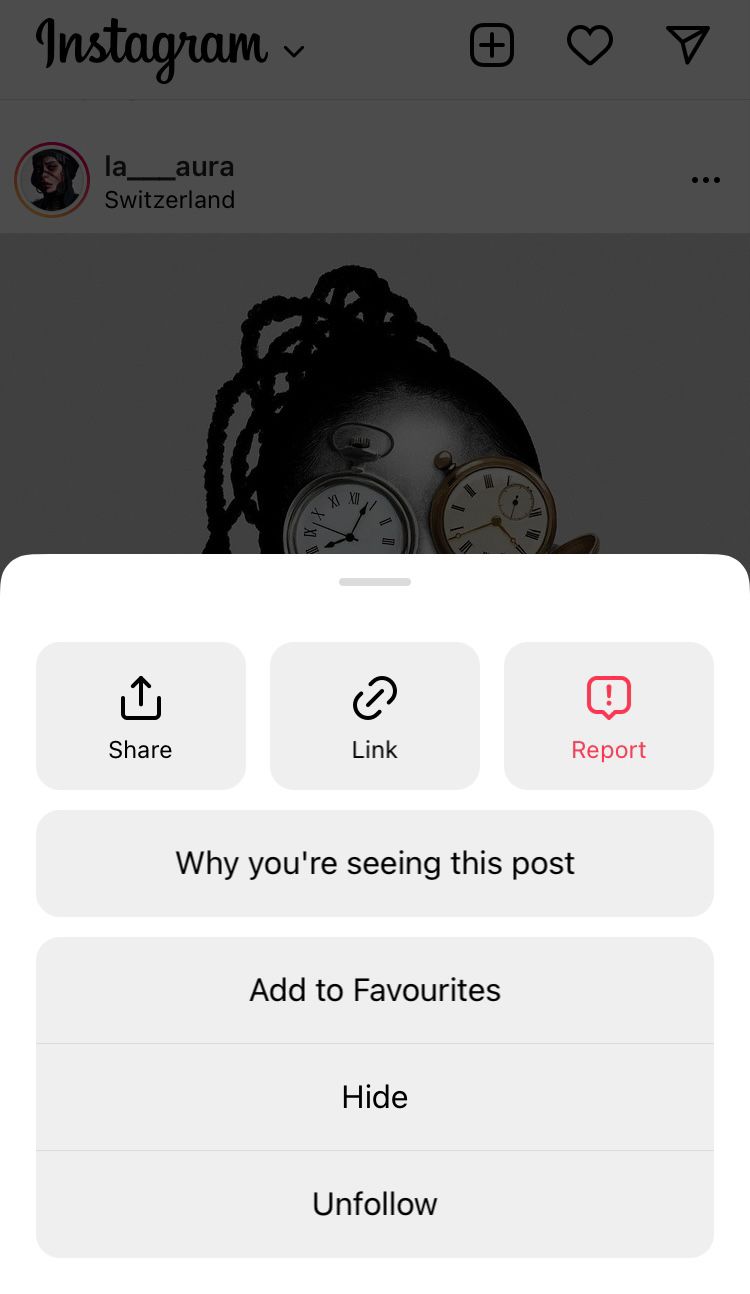Tap the sheet's drag handle
Image resolution: width=750 pixels, height=1294 pixels.
pos(375,582)
